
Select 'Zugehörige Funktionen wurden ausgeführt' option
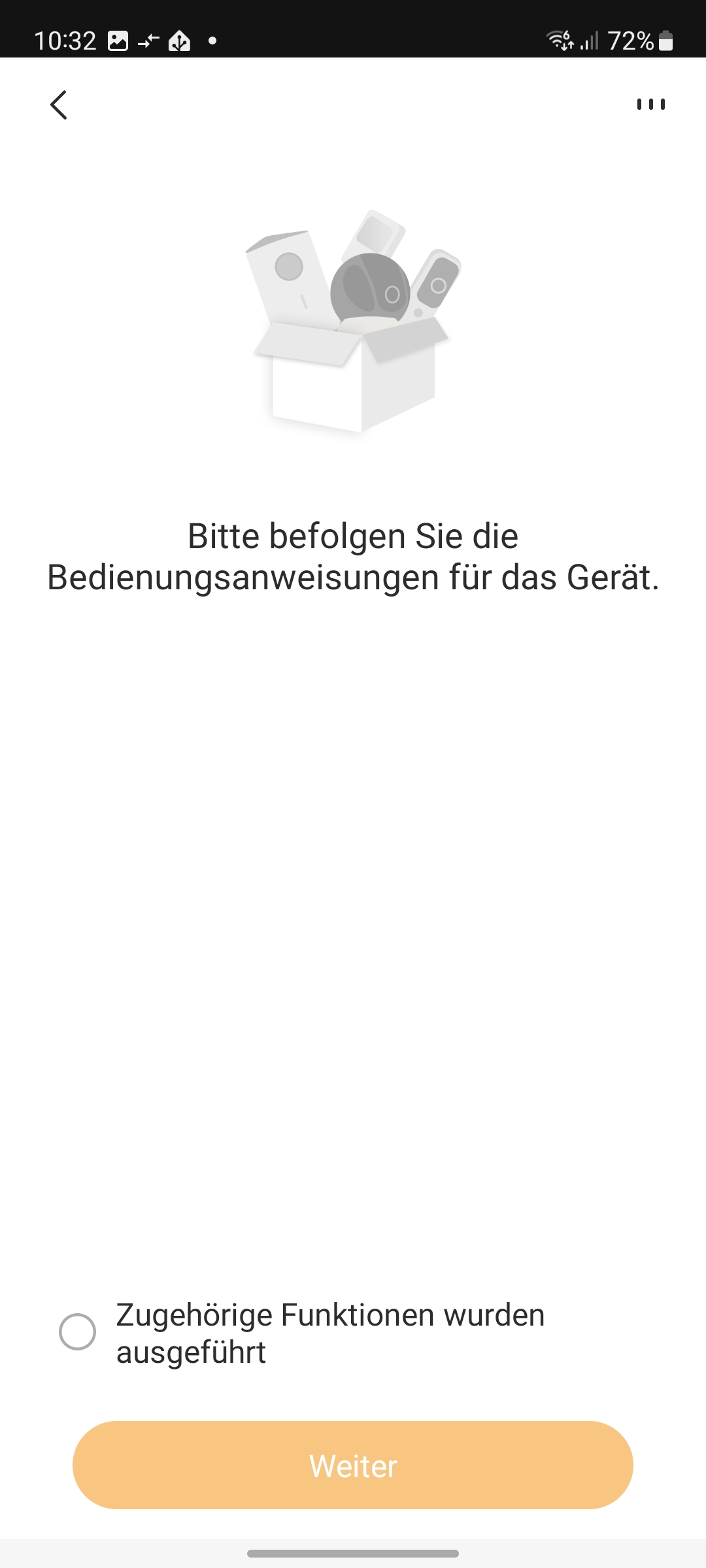tap(78, 1331)
